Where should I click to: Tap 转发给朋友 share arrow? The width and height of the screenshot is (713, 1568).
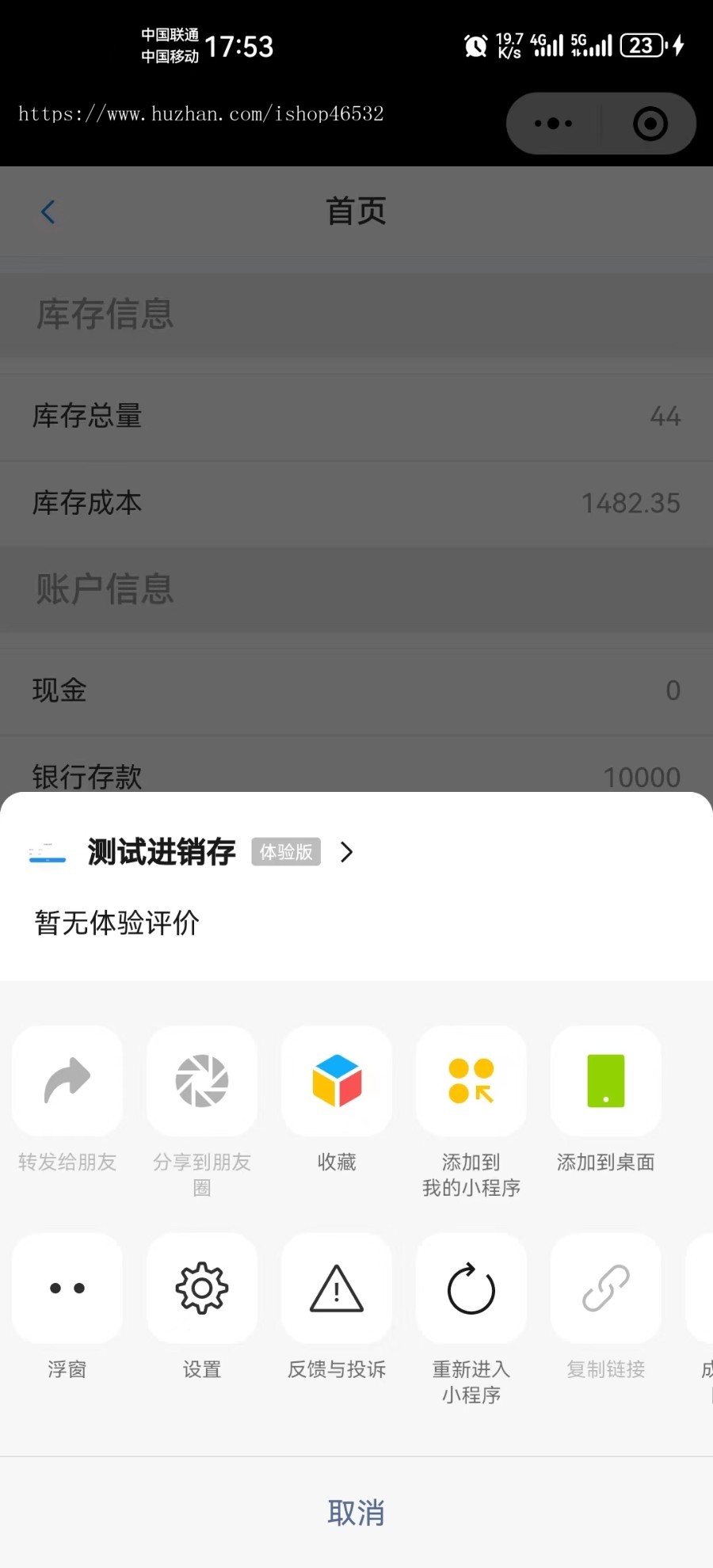point(67,1081)
